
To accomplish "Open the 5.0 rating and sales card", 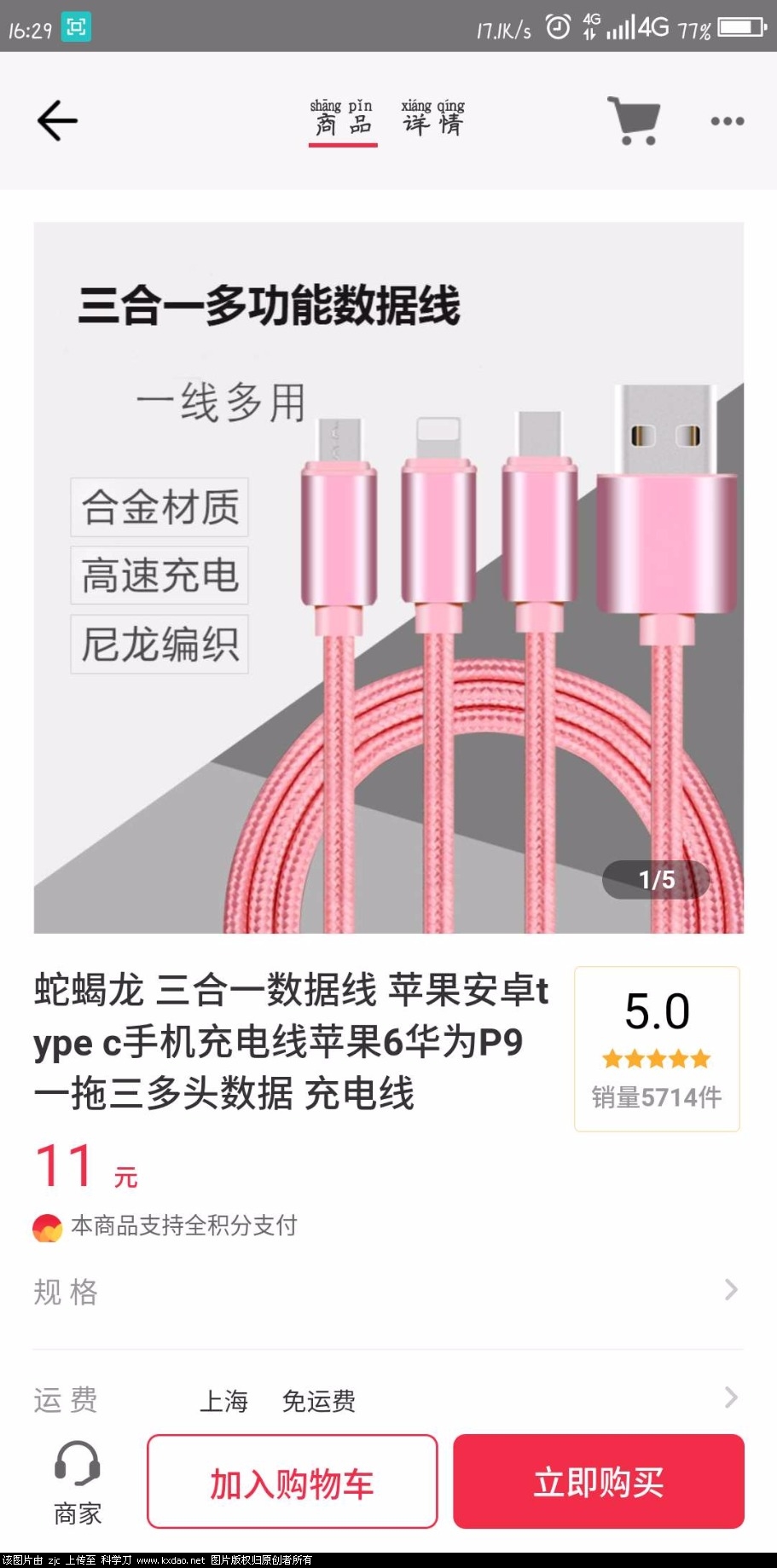I will (x=656, y=1048).
